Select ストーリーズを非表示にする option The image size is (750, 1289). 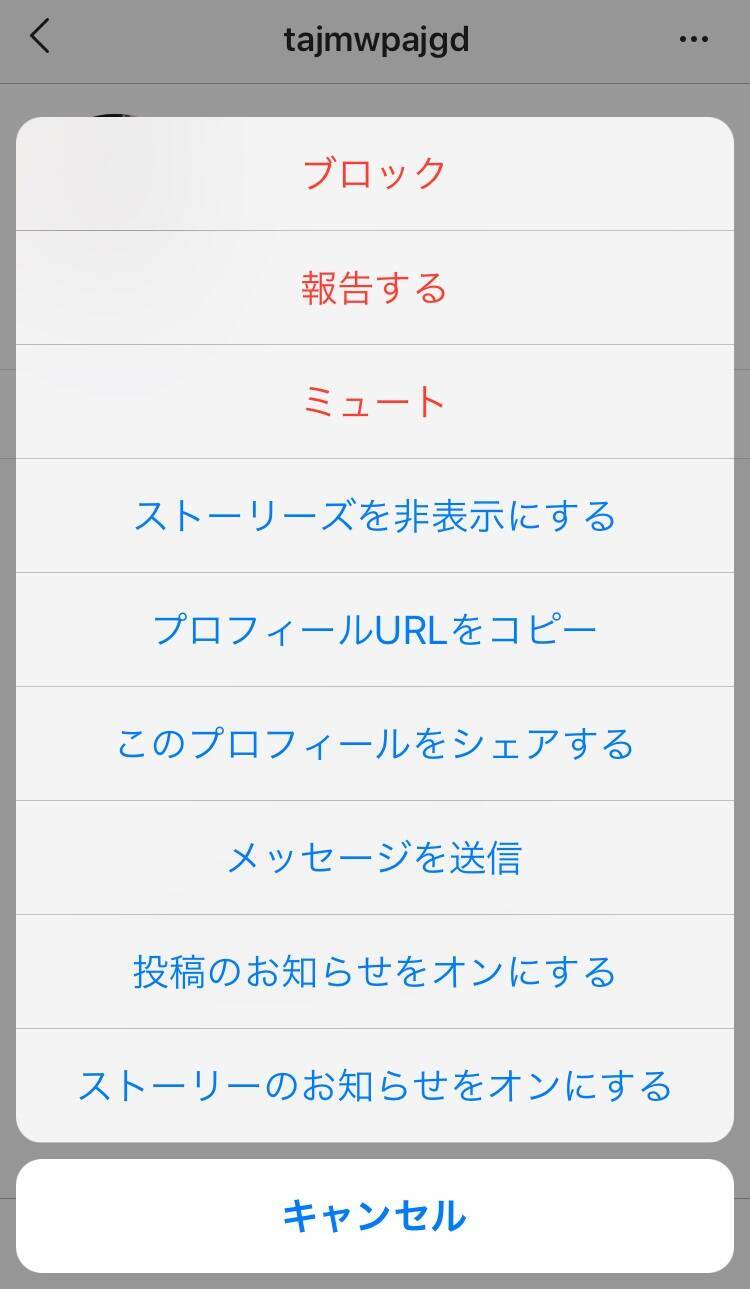point(375,516)
